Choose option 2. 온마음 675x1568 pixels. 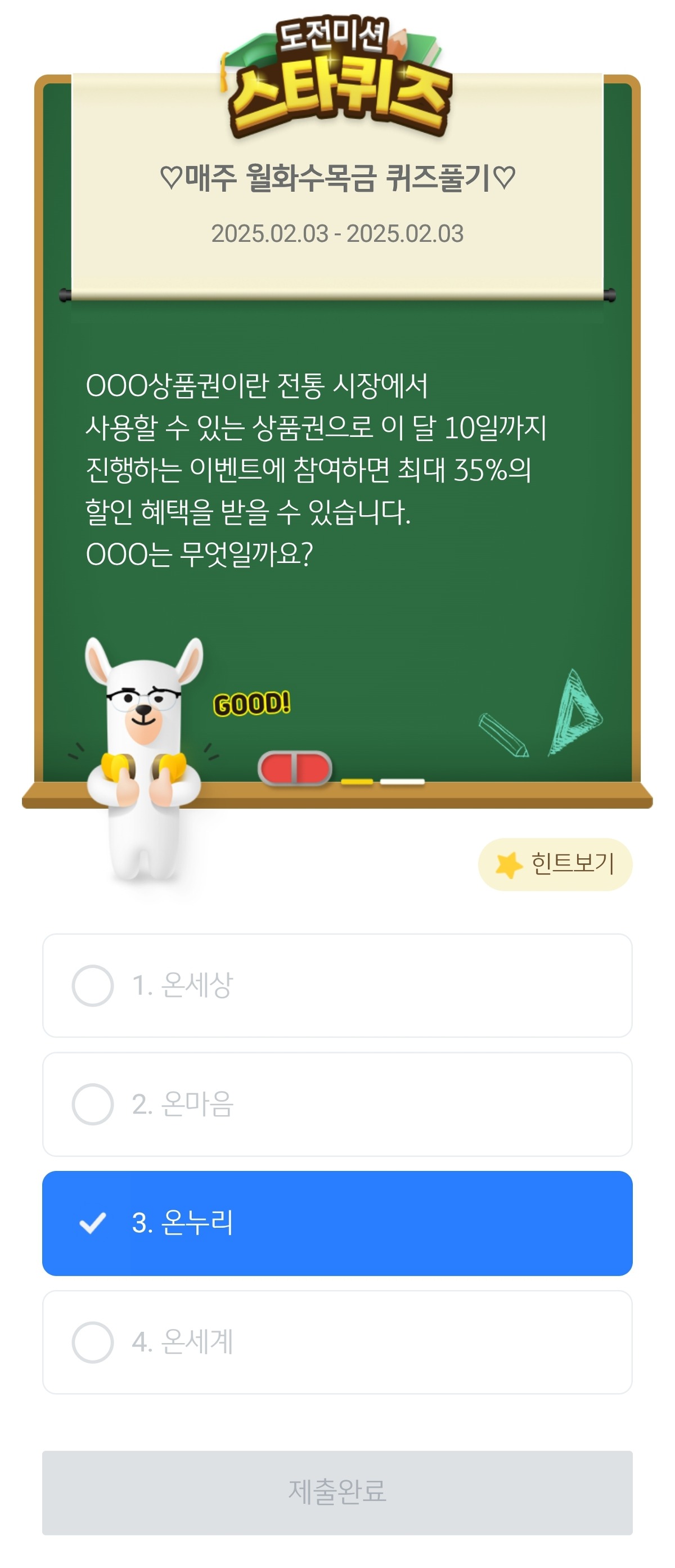(336, 1103)
